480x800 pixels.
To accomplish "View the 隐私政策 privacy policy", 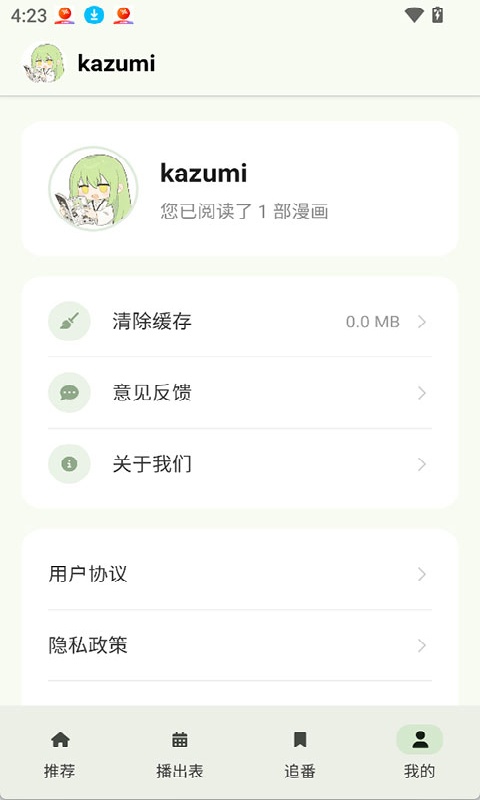I will pyautogui.click(x=240, y=645).
